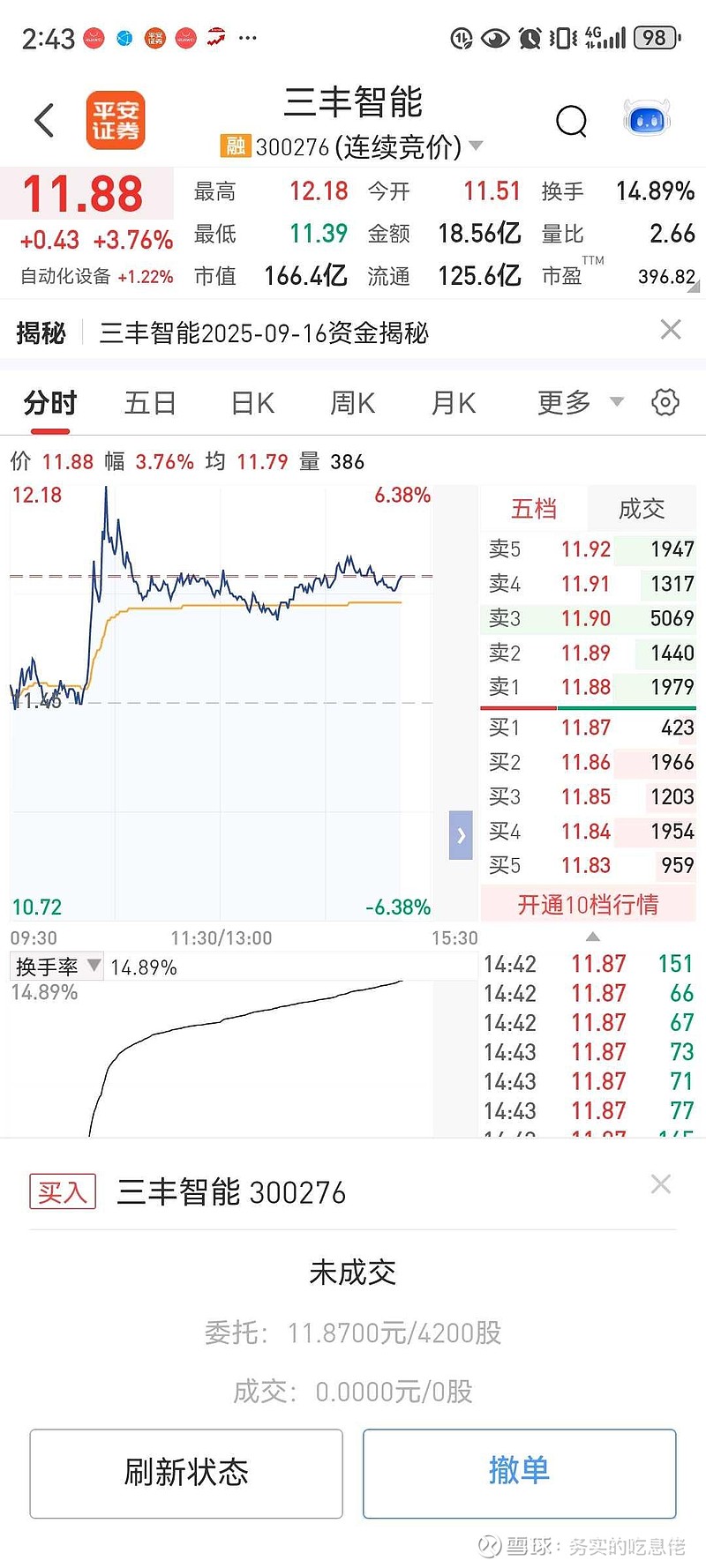706x1568 pixels.
Task: Switch to the 日K chart tab
Action: [x=252, y=403]
